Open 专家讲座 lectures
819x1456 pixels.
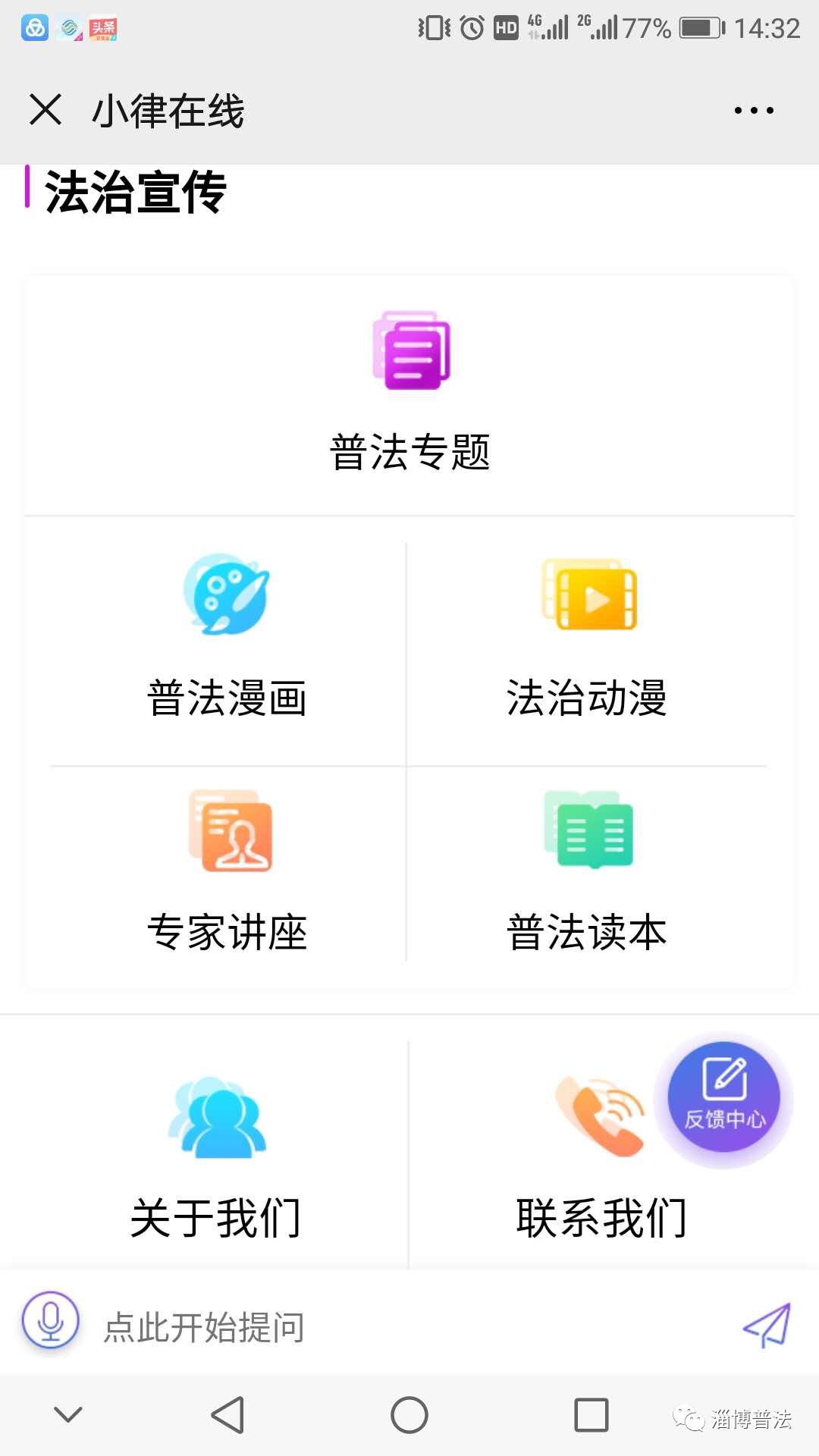227,871
